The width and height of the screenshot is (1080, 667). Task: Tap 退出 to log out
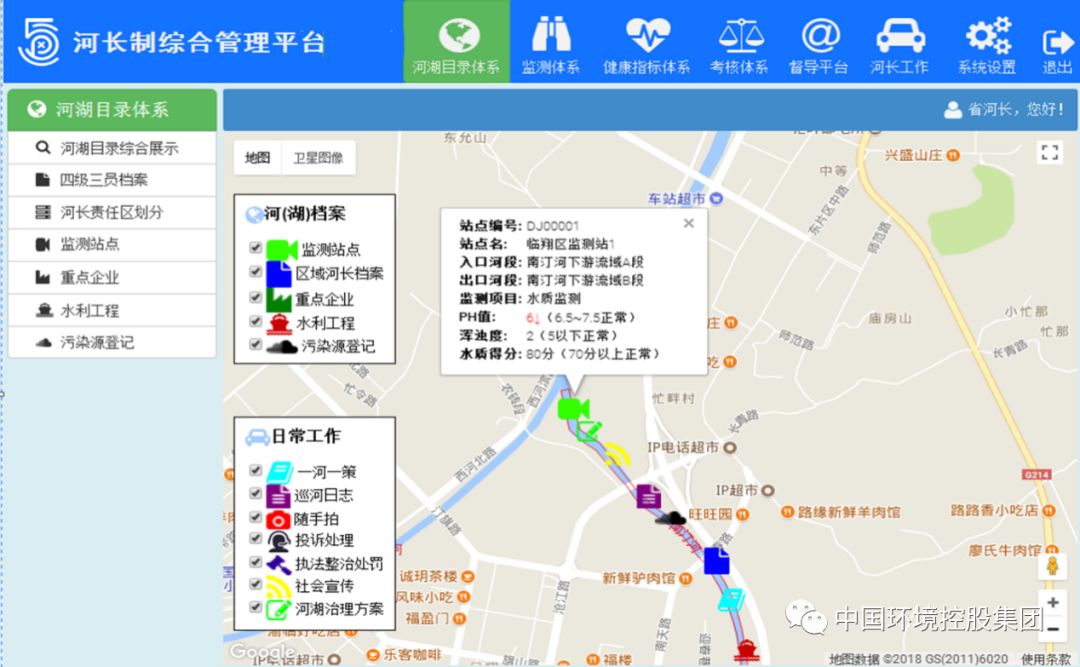point(1057,43)
